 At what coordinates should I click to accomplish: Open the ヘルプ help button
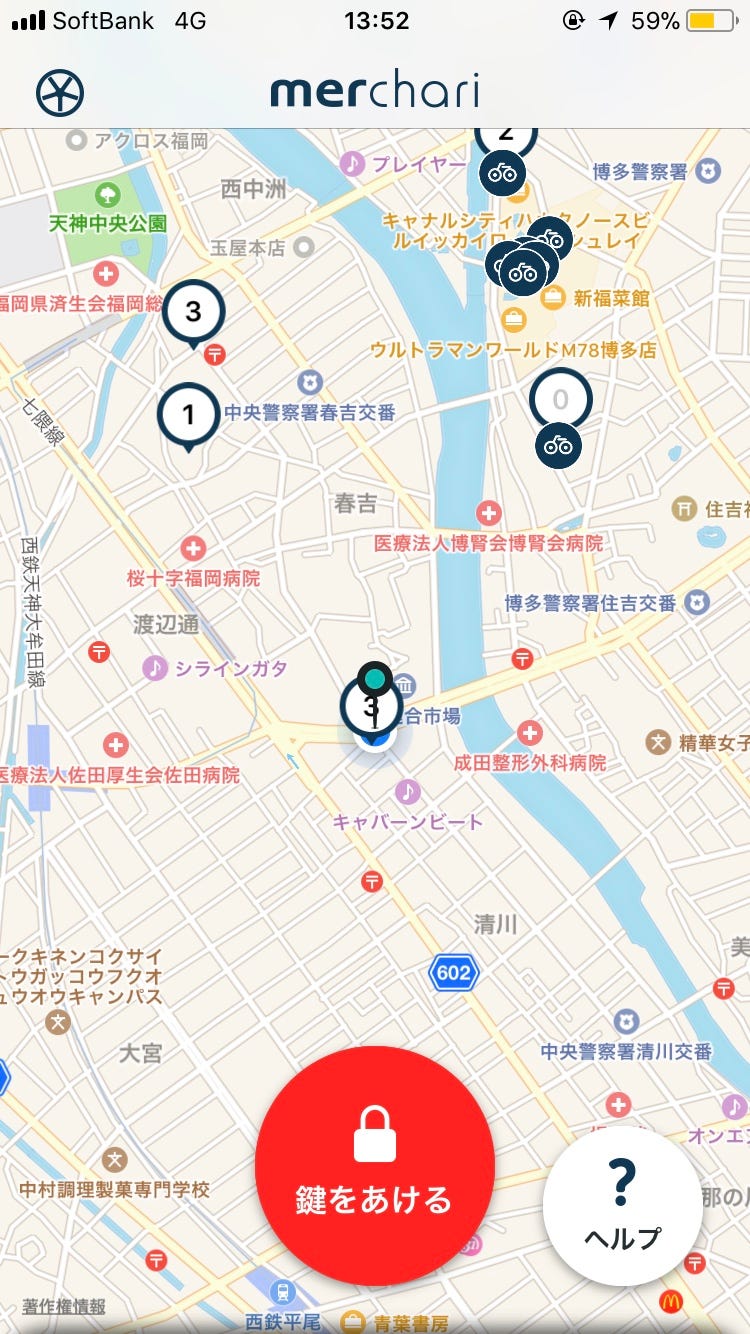pyautogui.click(x=622, y=1207)
